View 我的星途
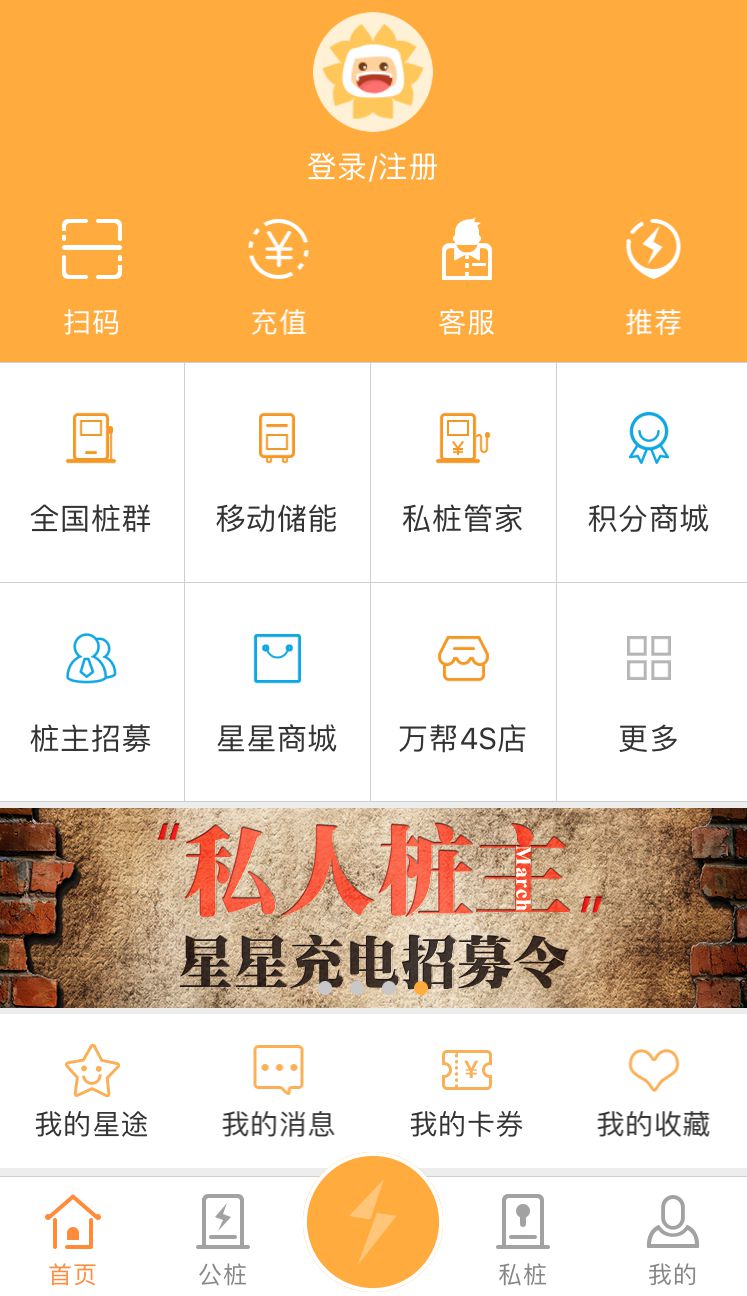 92,1092
